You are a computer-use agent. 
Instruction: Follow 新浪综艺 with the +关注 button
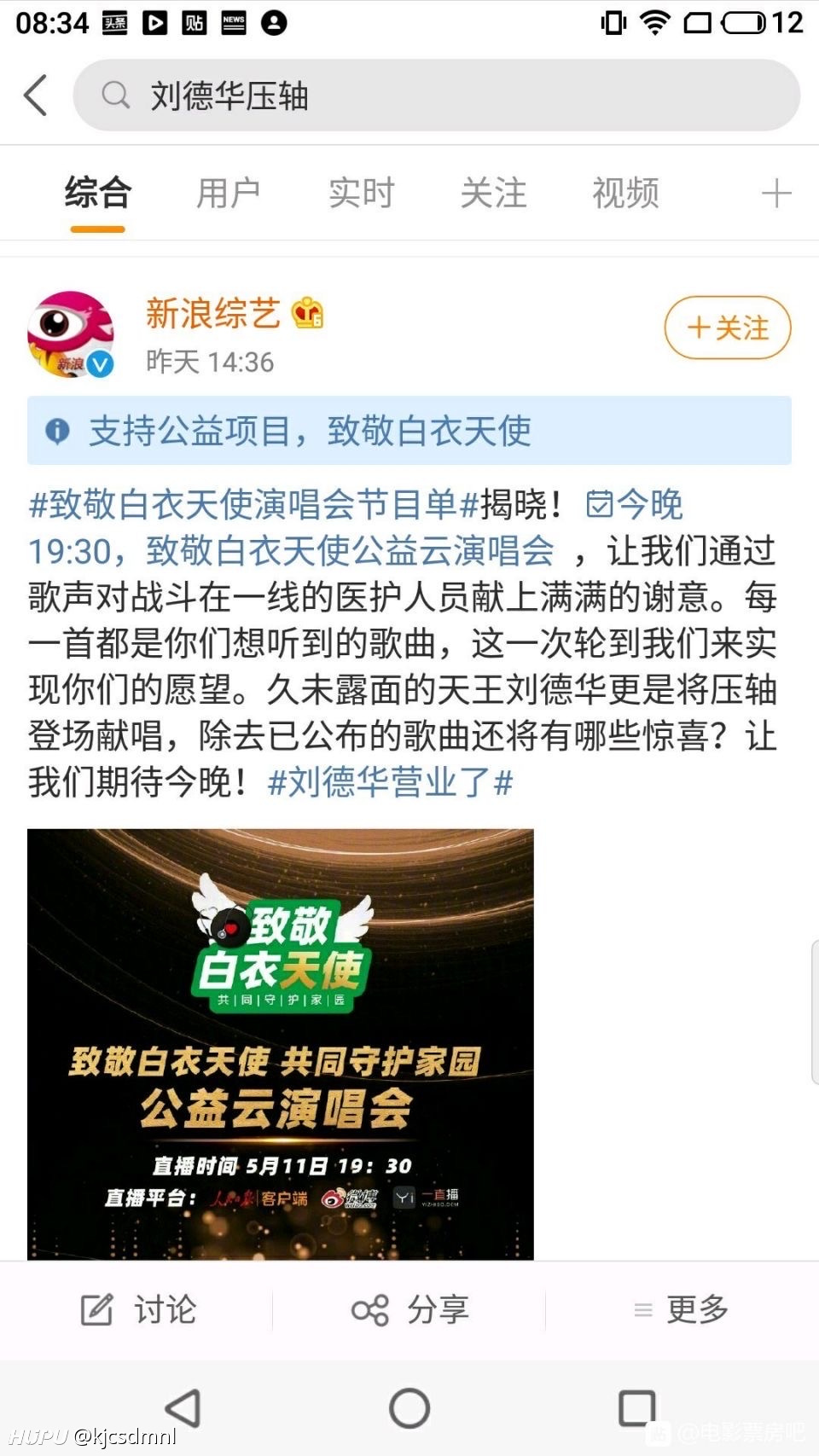pyautogui.click(x=728, y=328)
